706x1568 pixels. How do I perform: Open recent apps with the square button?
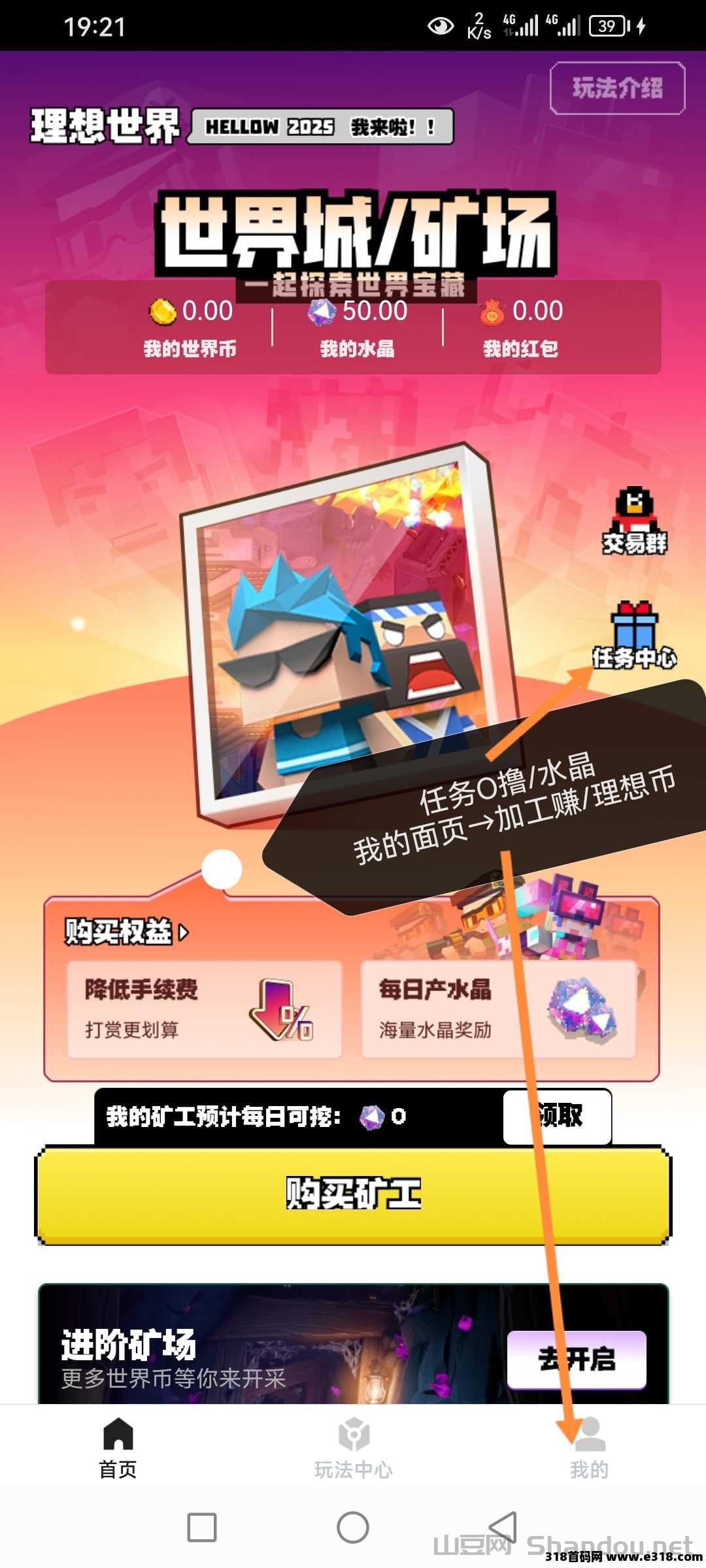[201, 1527]
